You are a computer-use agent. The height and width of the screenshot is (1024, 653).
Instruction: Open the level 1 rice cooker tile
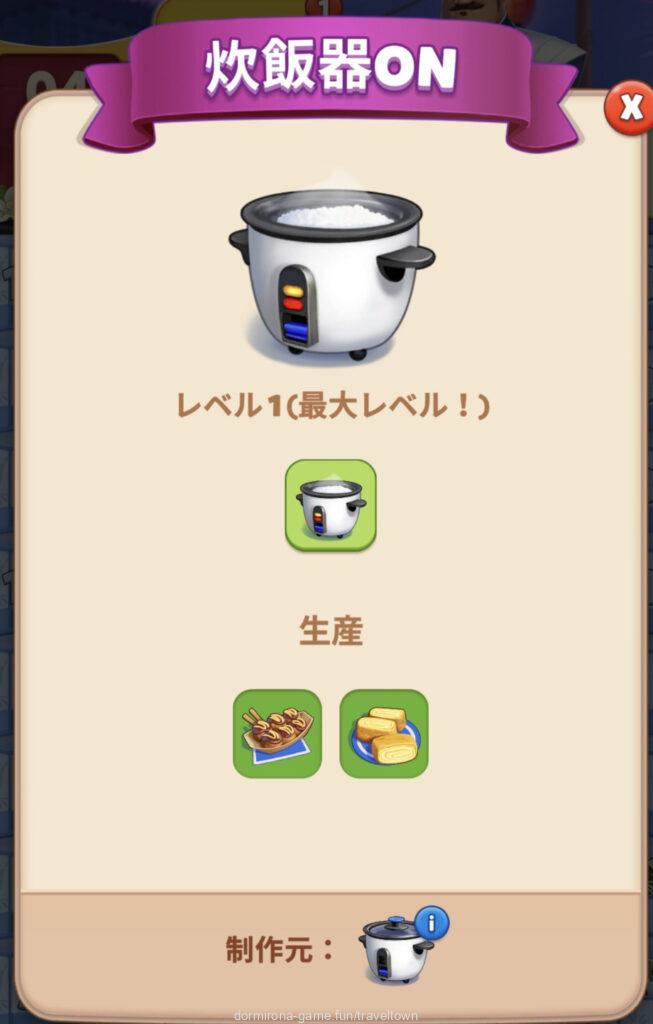pos(331,505)
